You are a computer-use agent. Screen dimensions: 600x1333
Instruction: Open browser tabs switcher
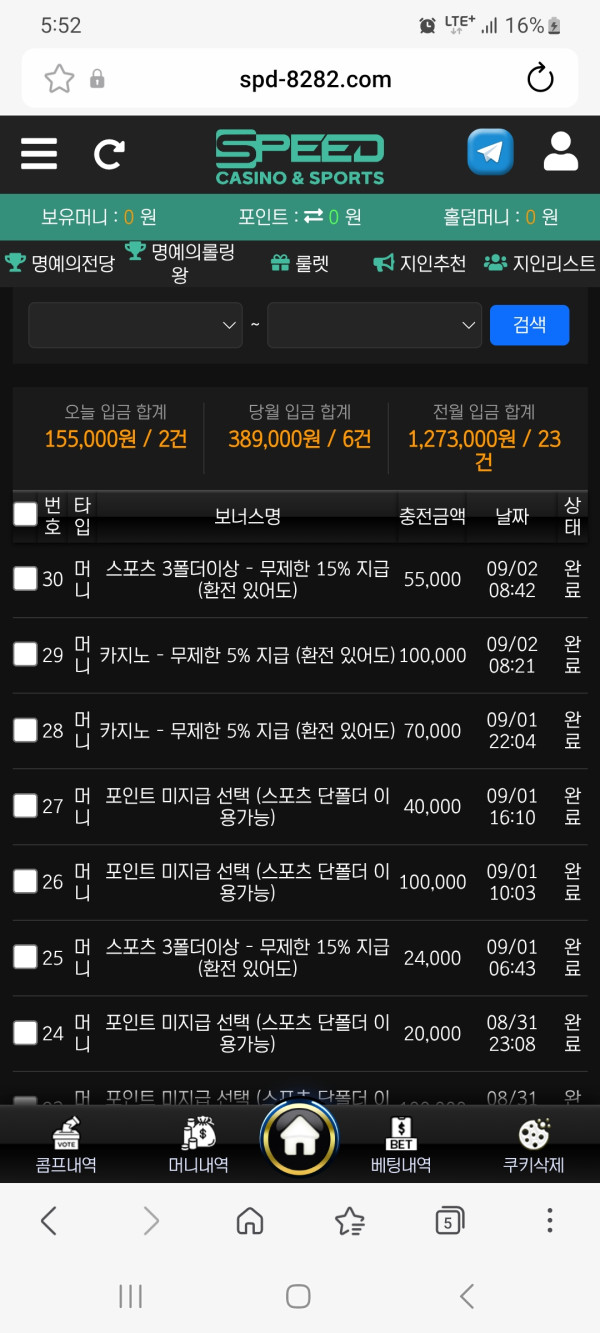(x=449, y=1220)
